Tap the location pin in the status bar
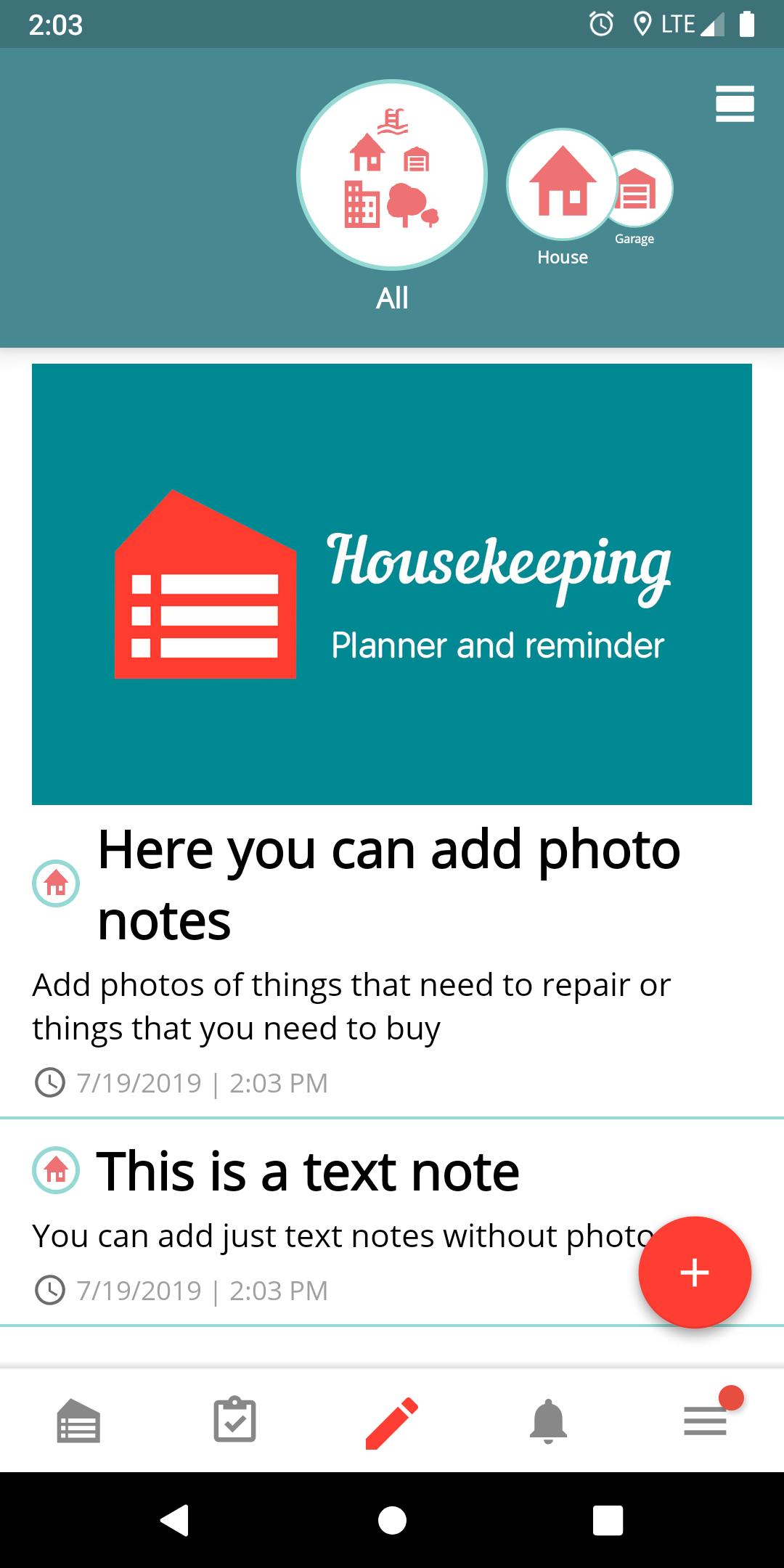Image resolution: width=784 pixels, height=1568 pixels. pos(642,23)
